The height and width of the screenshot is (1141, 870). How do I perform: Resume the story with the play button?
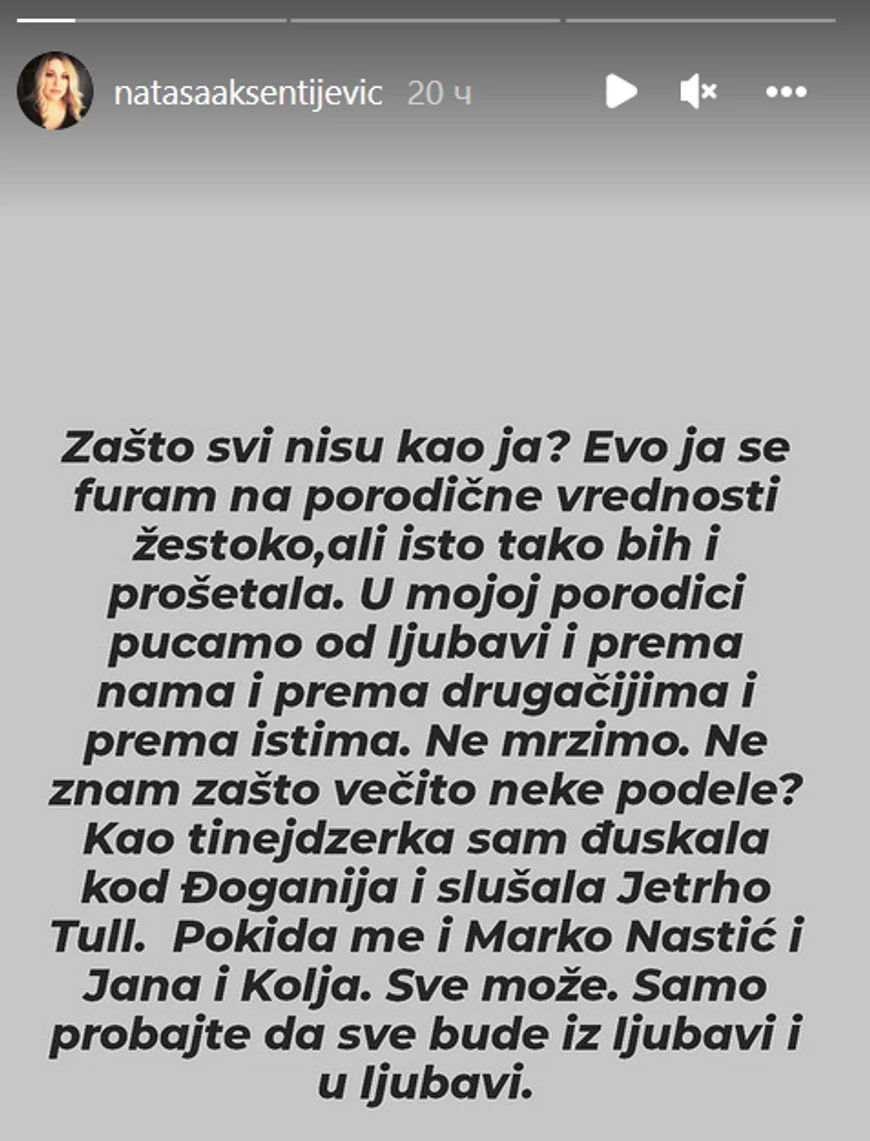click(620, 92)
